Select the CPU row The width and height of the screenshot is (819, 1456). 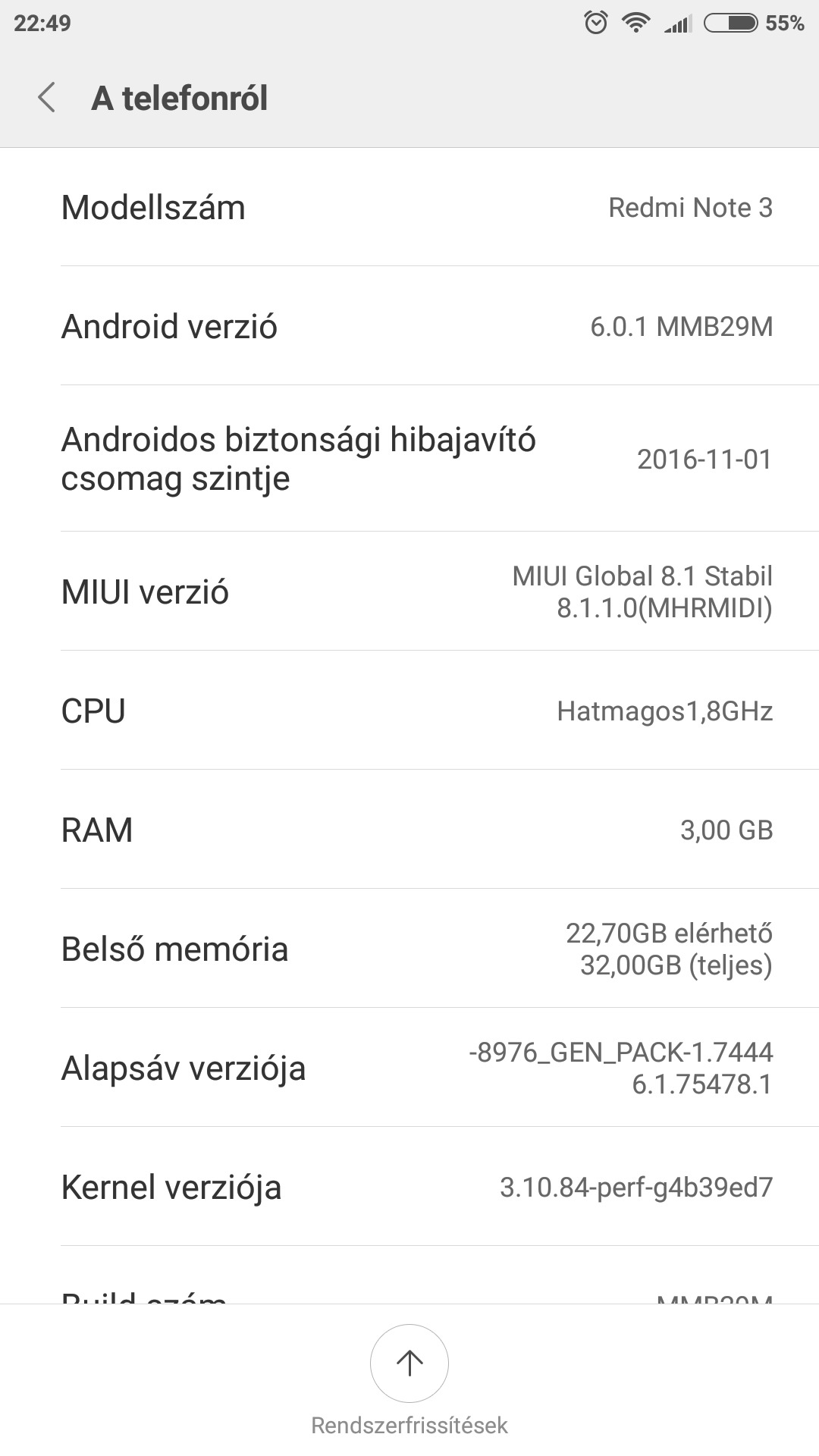tap(409, 711)
